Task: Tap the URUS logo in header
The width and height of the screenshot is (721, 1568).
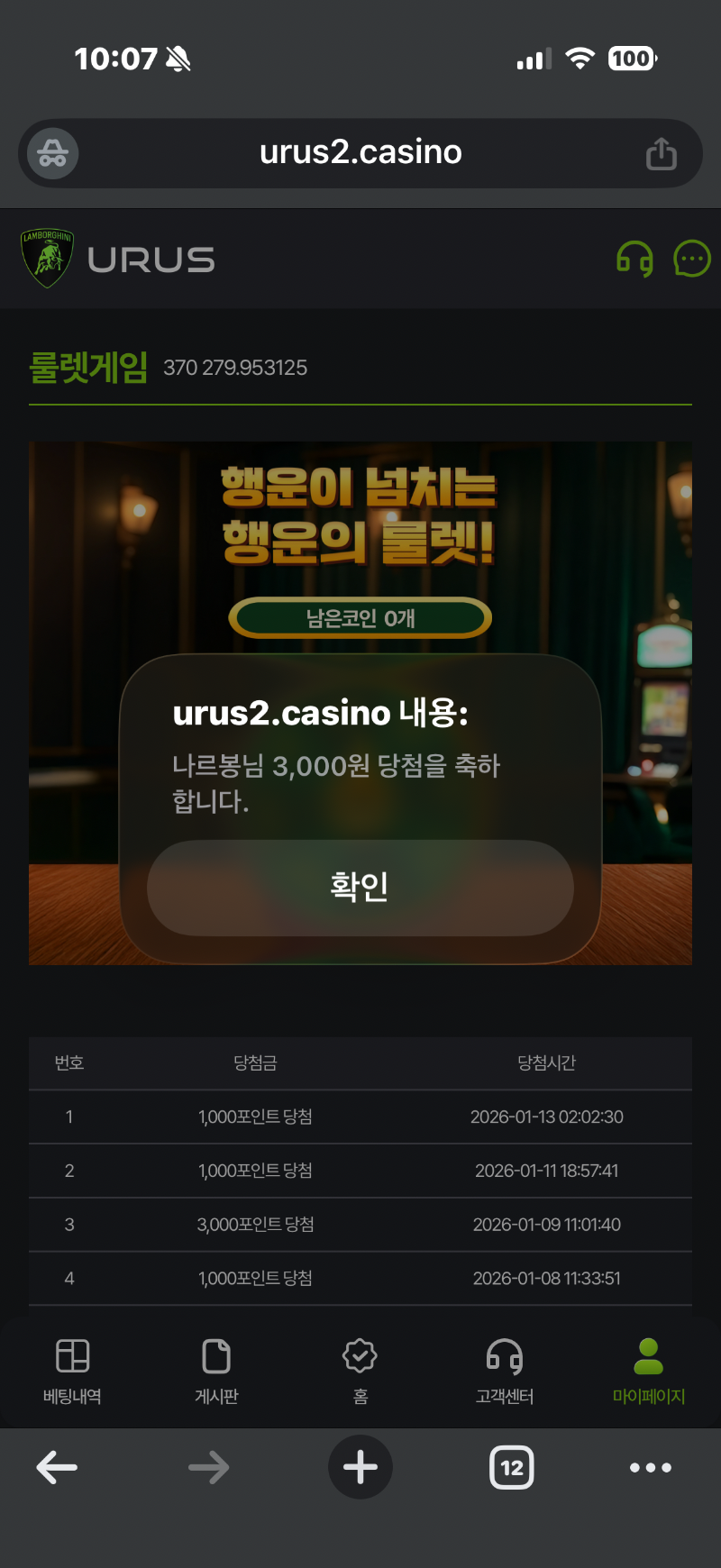Action: tap(117, 259)
